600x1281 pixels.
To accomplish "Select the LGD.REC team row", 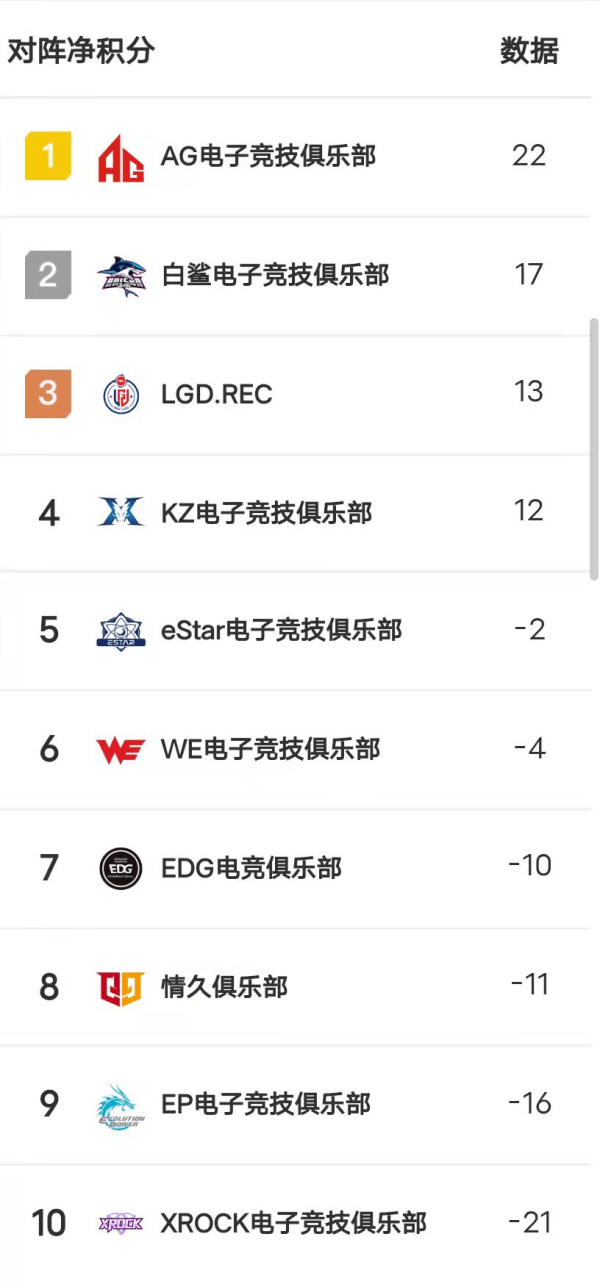I will pyautogui.click(x=296, y=395).
